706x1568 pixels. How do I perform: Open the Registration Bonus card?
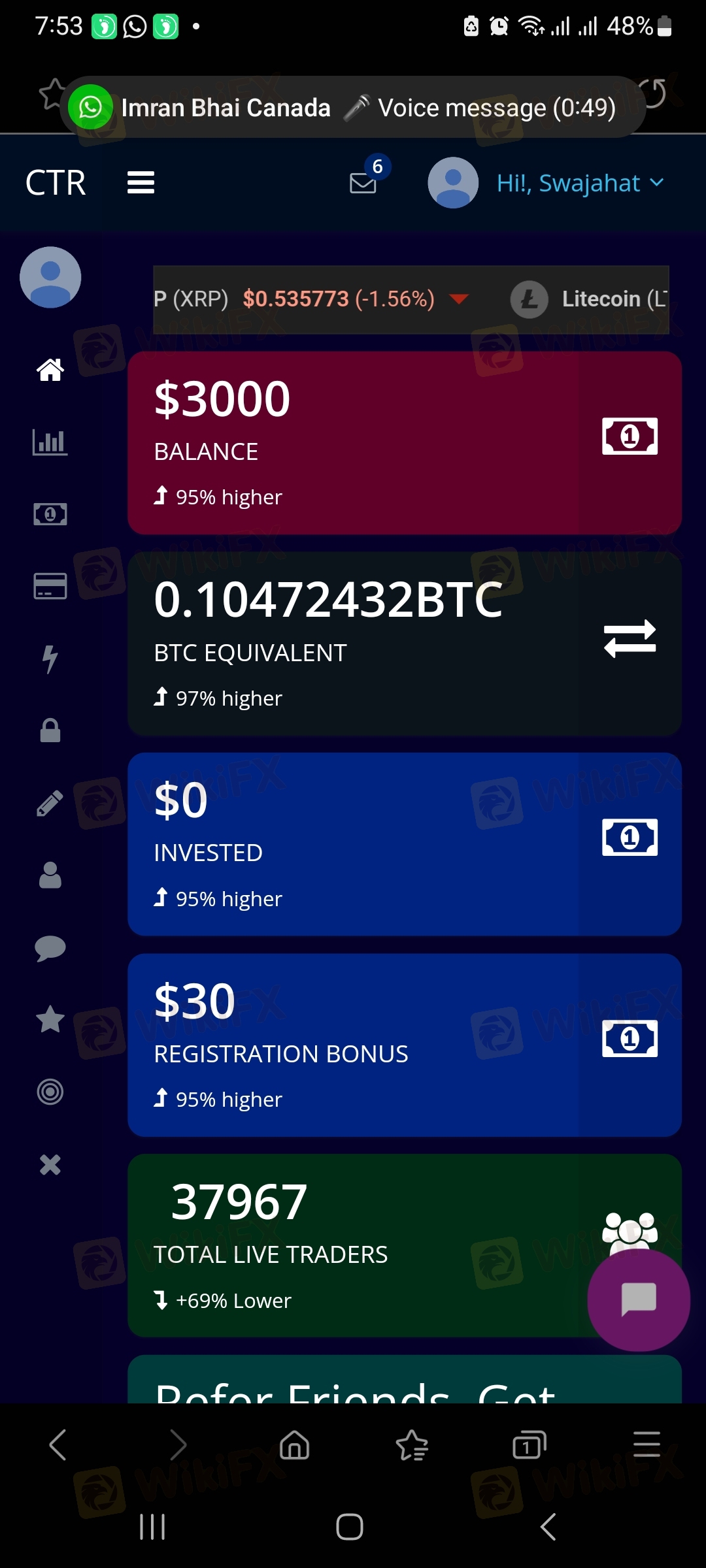405,1045
